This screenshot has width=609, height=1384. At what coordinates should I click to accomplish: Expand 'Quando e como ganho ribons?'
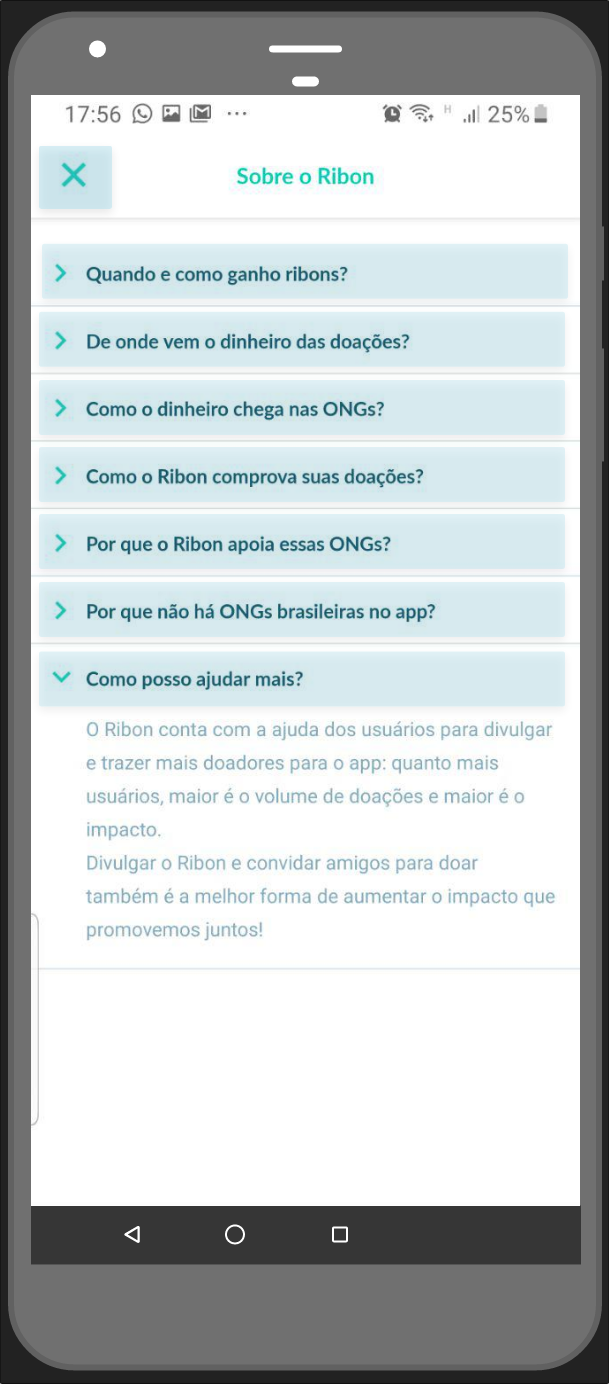pyautogui.click(x=305, y=272)
